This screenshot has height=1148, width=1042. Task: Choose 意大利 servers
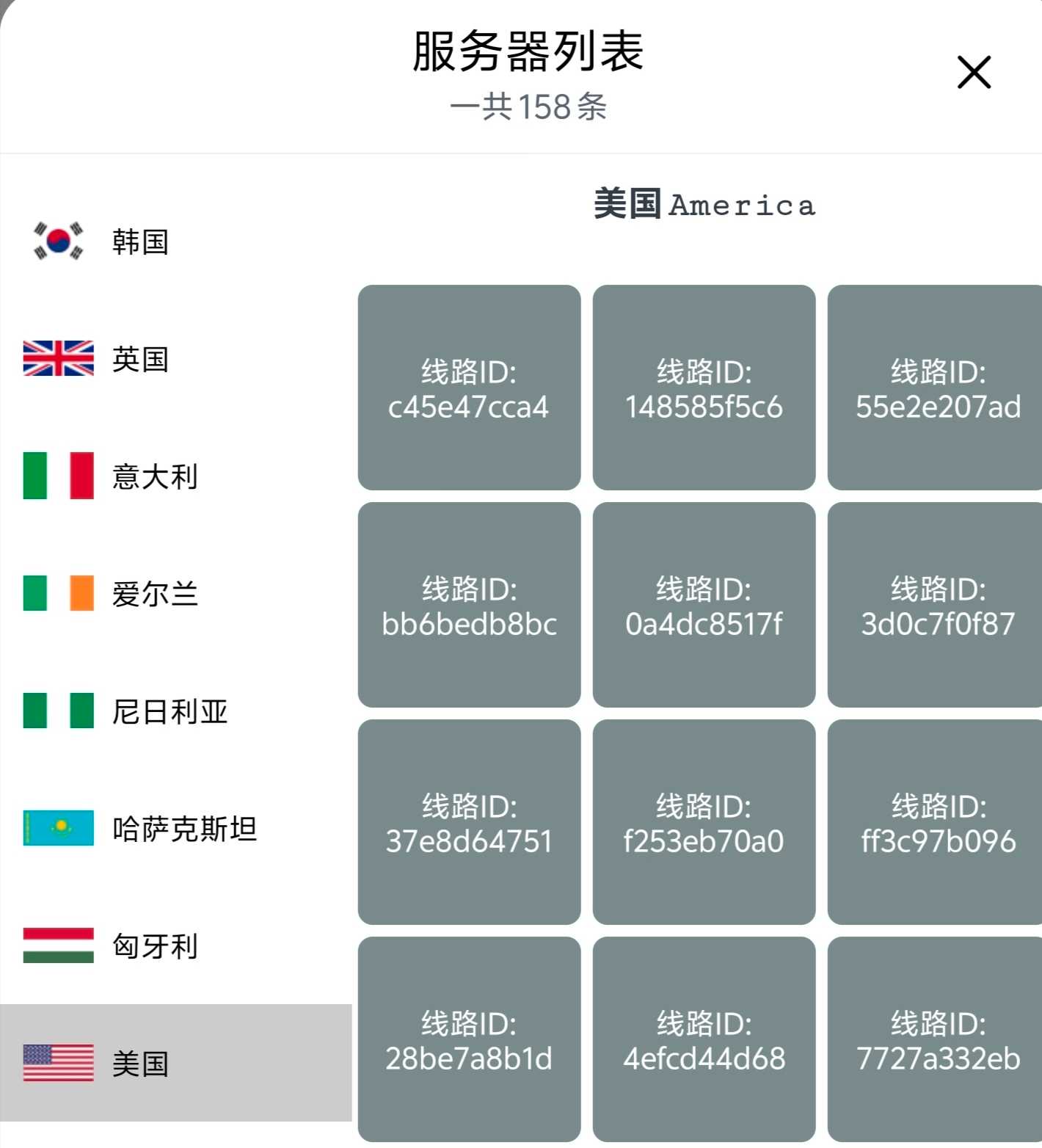tap(154, 476)
